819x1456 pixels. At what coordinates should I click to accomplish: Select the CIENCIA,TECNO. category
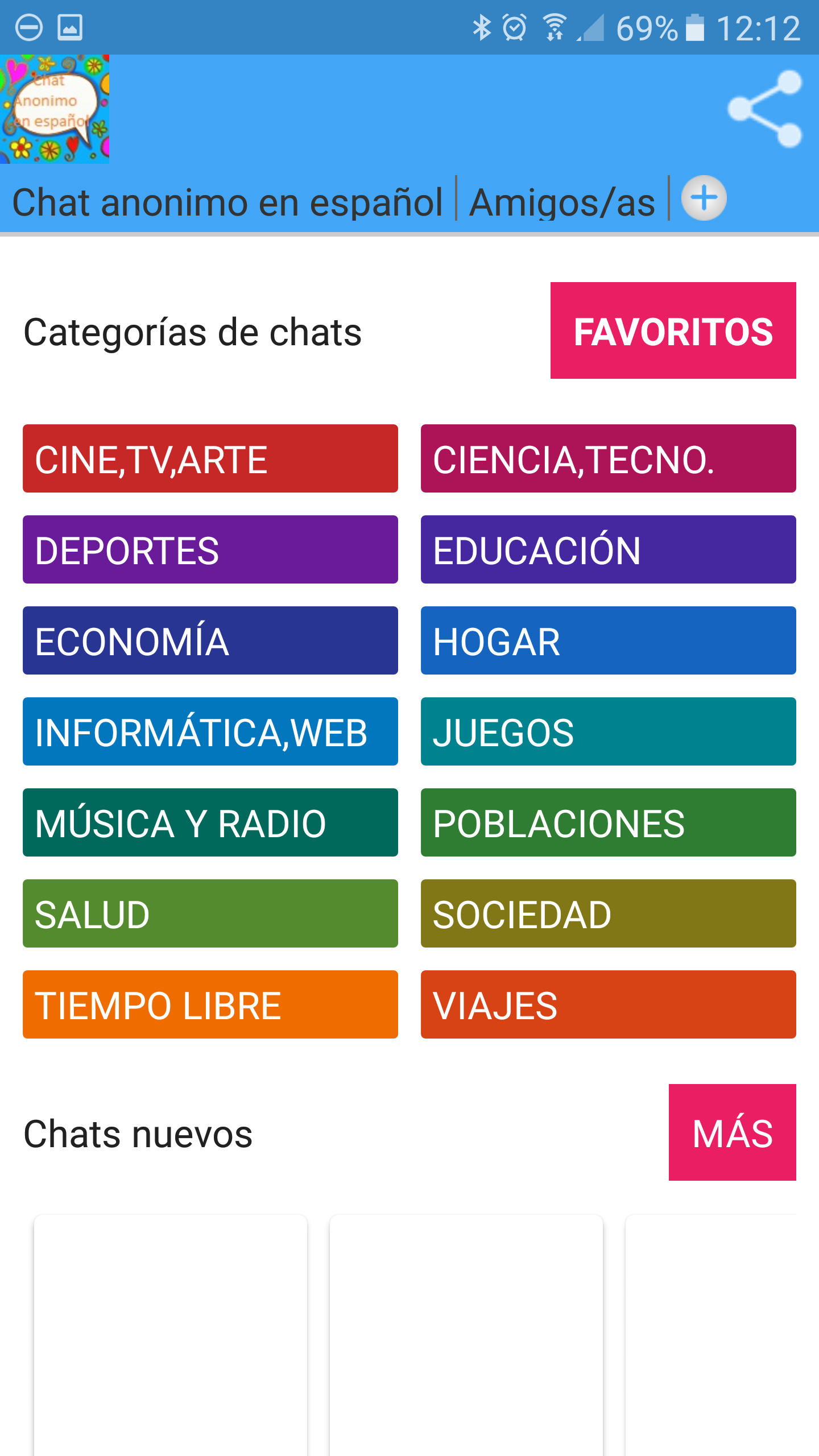click(609, 458)
